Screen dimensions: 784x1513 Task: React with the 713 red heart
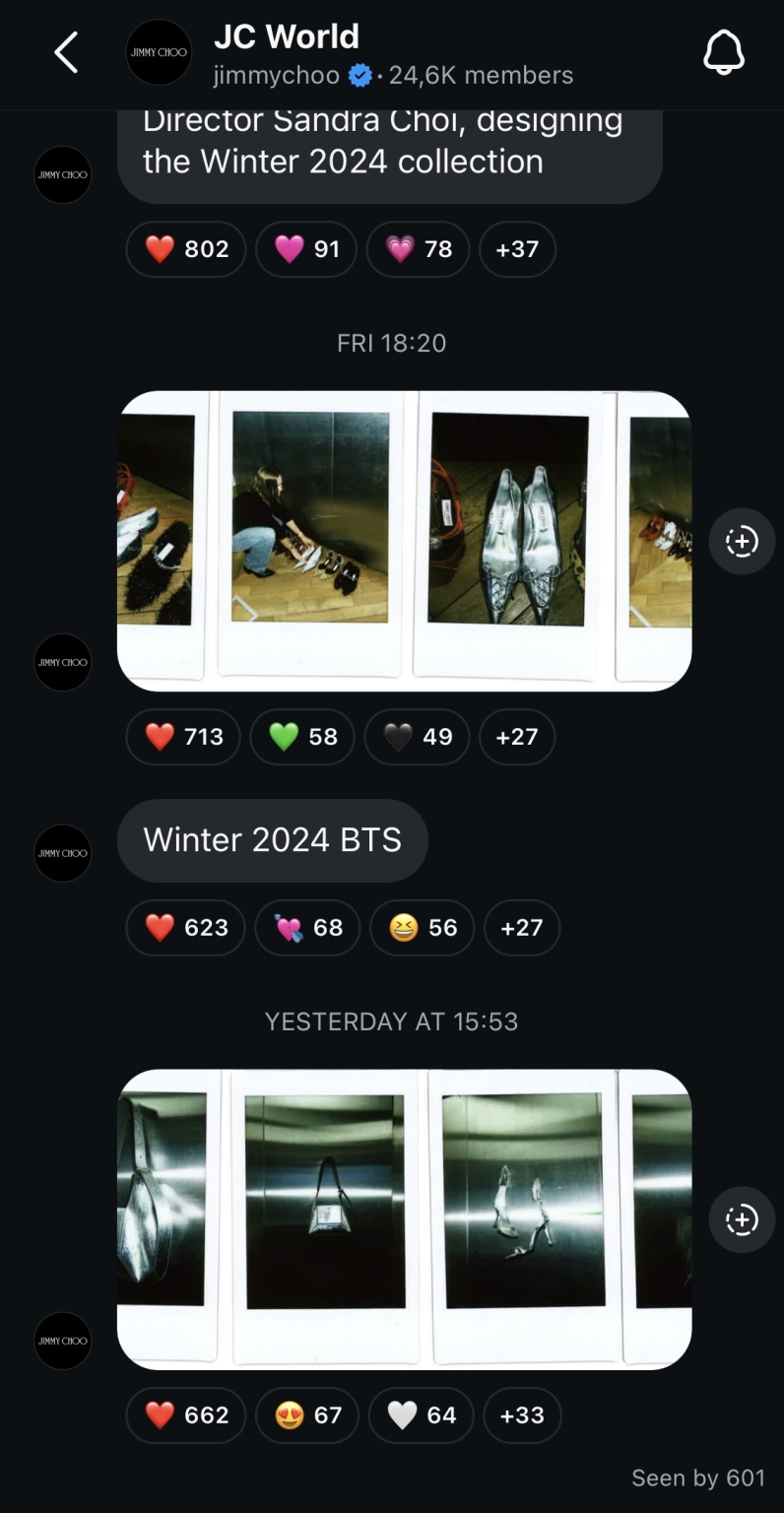pyautogui.click(x=183, y=737)
